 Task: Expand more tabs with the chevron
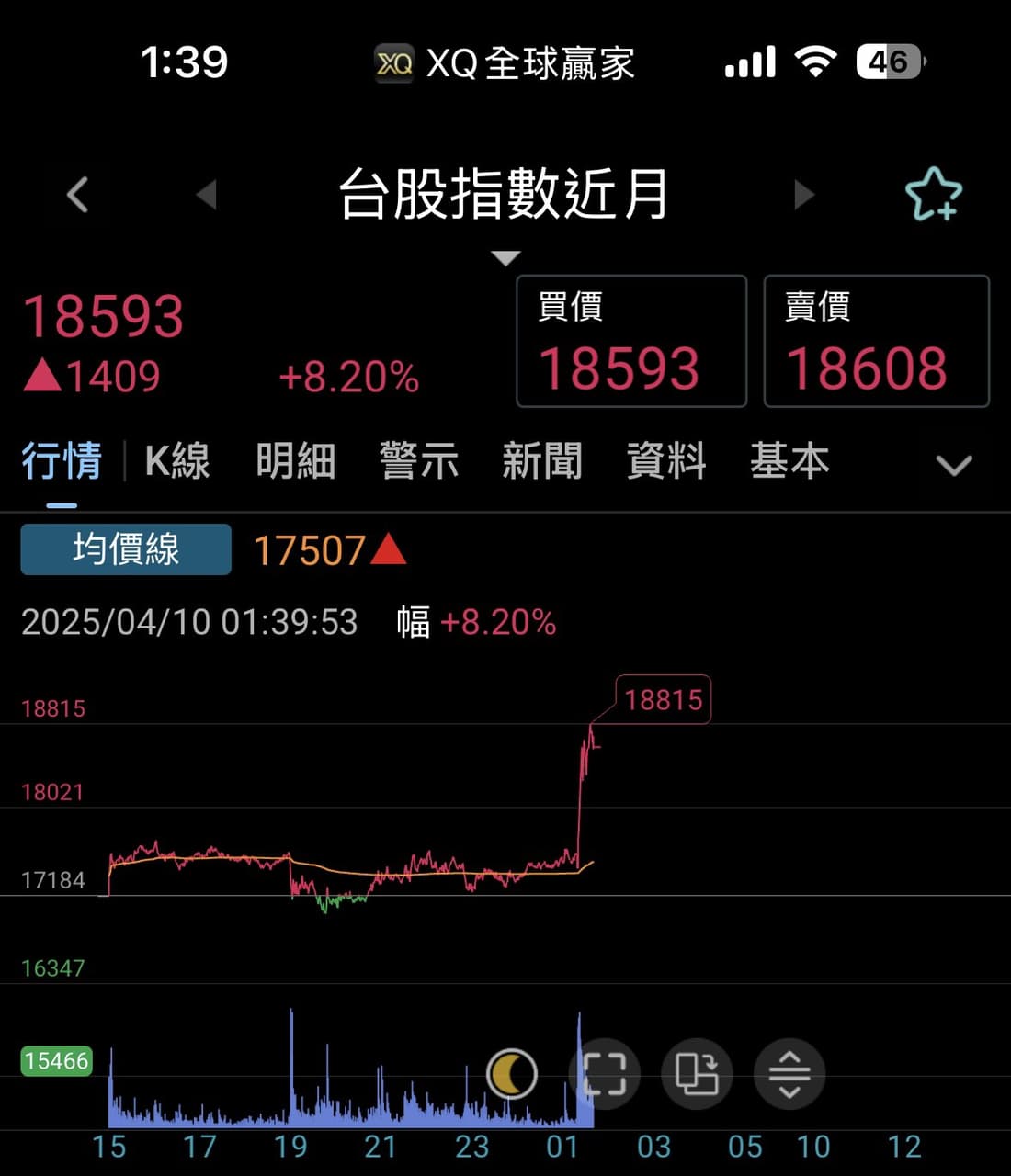953,465
